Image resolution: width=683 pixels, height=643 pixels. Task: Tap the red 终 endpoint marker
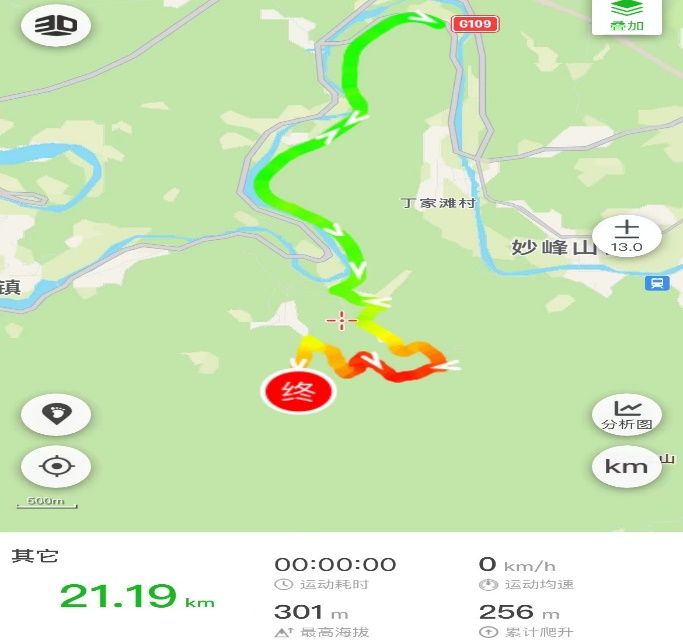point(298,391)
